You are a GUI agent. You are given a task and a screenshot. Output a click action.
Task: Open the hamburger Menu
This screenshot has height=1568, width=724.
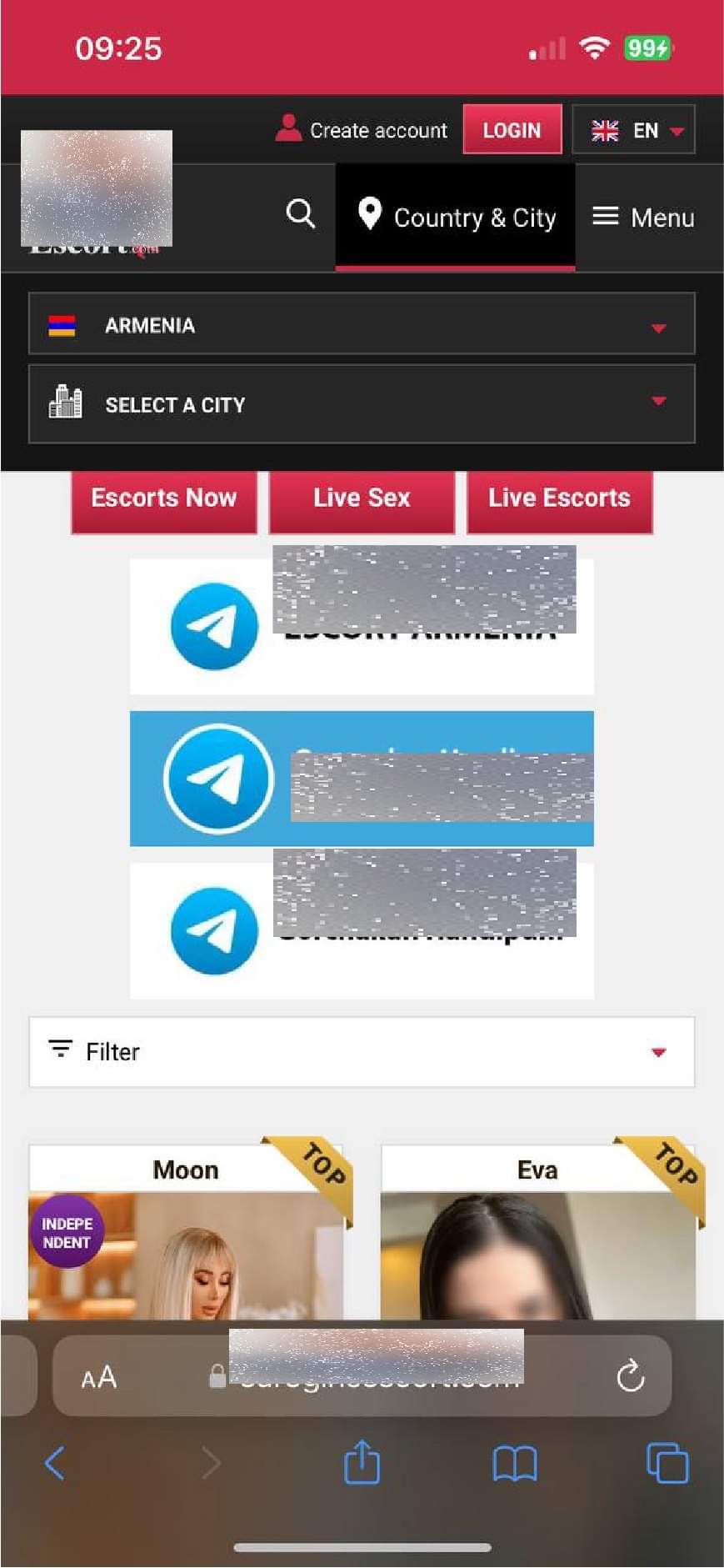pos(642,218)
